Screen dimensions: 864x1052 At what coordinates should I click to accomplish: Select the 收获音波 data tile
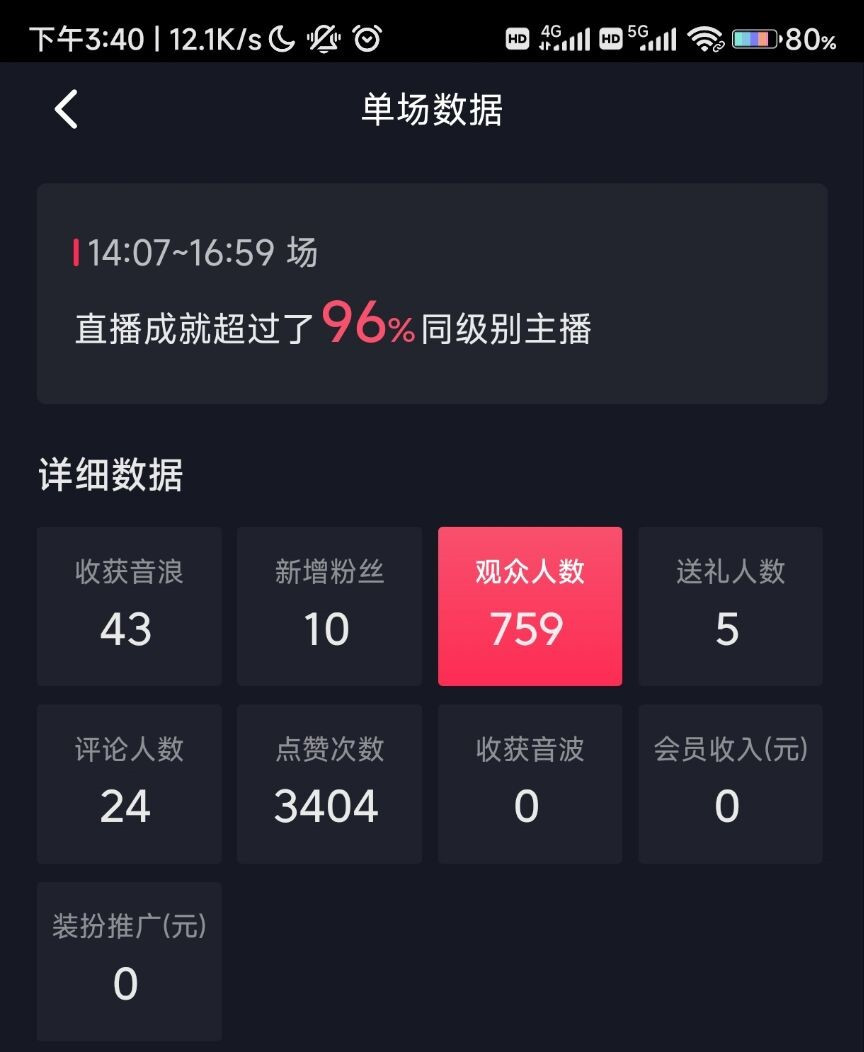click(x=529, y=783)
